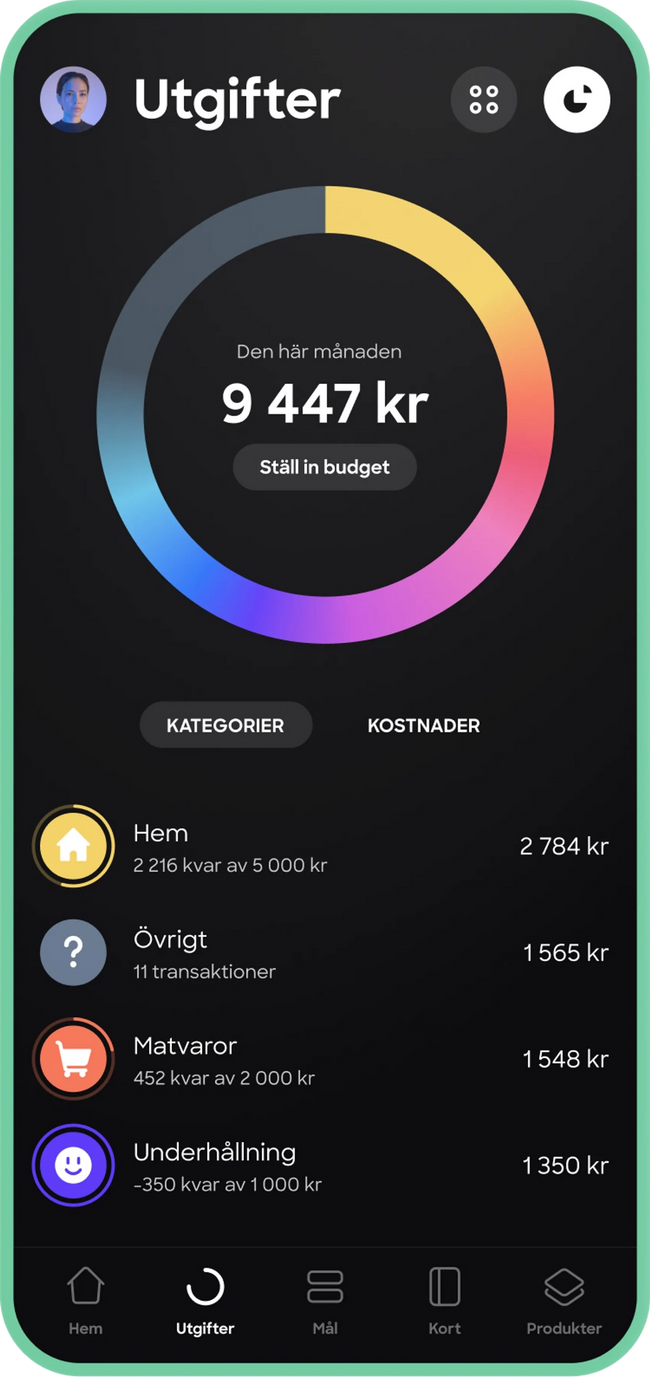Open the Underhållning category

[320, 1165]
